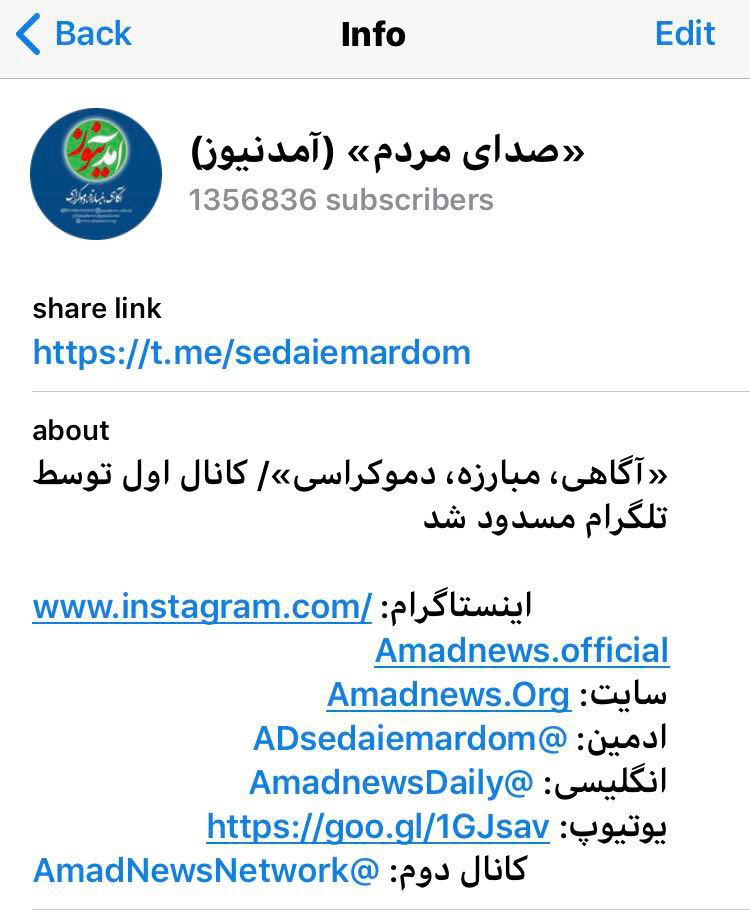Open the @AmadnewsDaily English channel
The height and width of the screenshot is (910, 750).
(x=391, y=782)
